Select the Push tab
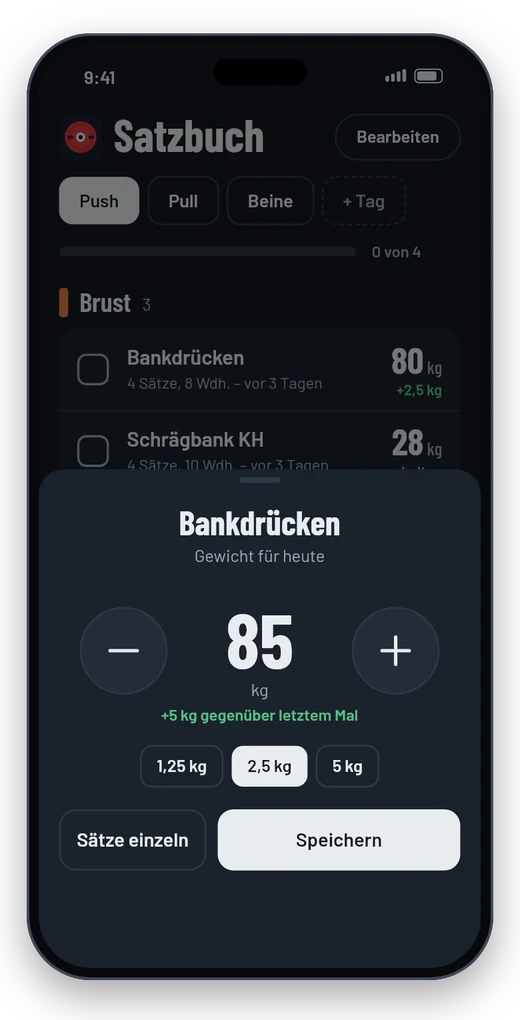Image resolution: width=520 pixels, height=1020 pixels. 99,201
